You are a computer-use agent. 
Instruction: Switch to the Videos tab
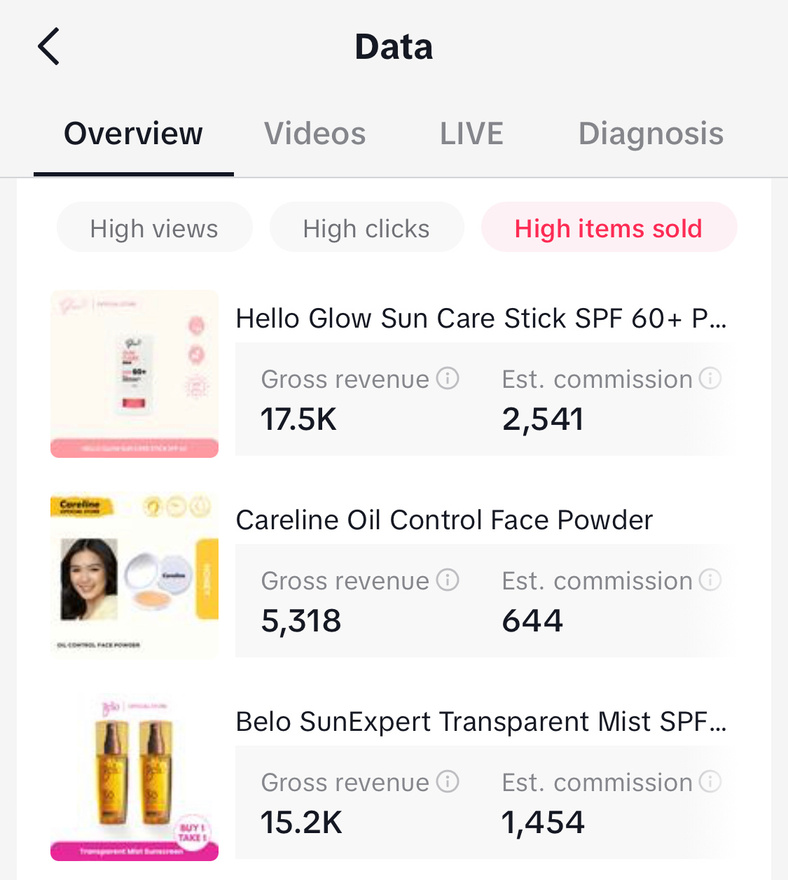pyautogui.click(x=315, y=134)
